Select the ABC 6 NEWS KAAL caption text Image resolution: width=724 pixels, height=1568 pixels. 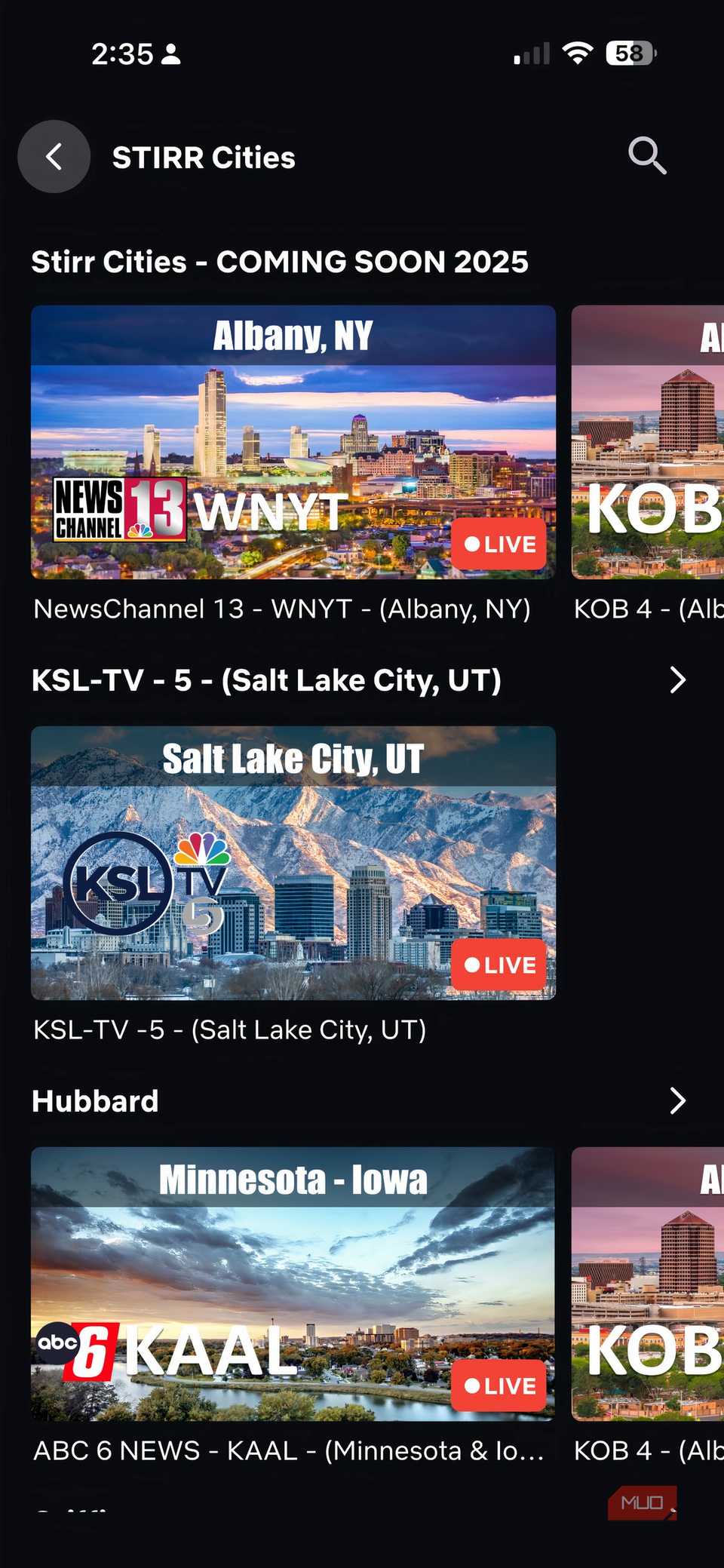pos(287,1449)
